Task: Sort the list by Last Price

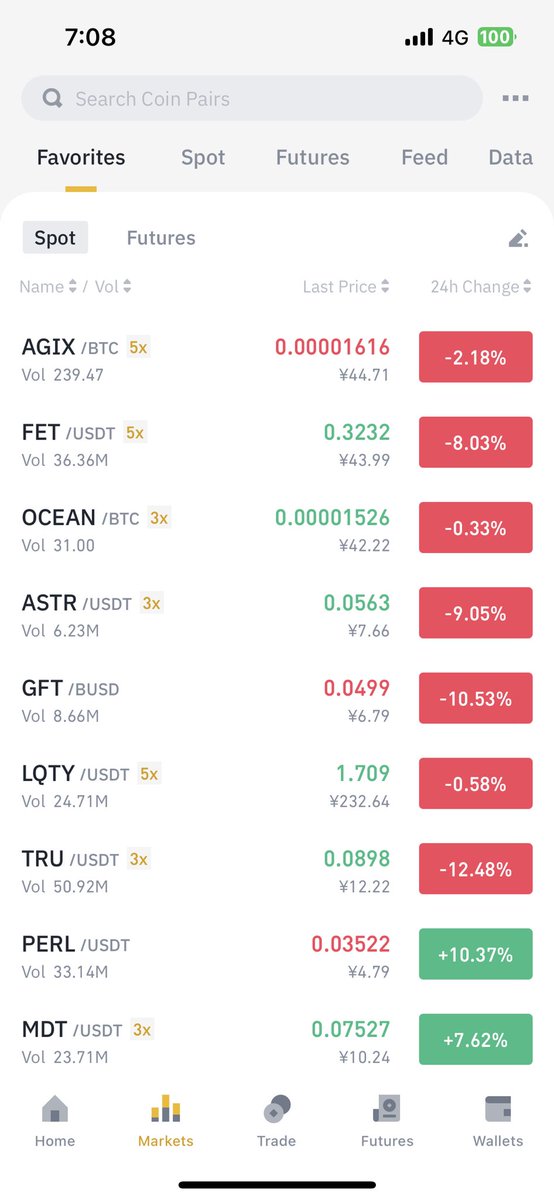Action: 346,287
